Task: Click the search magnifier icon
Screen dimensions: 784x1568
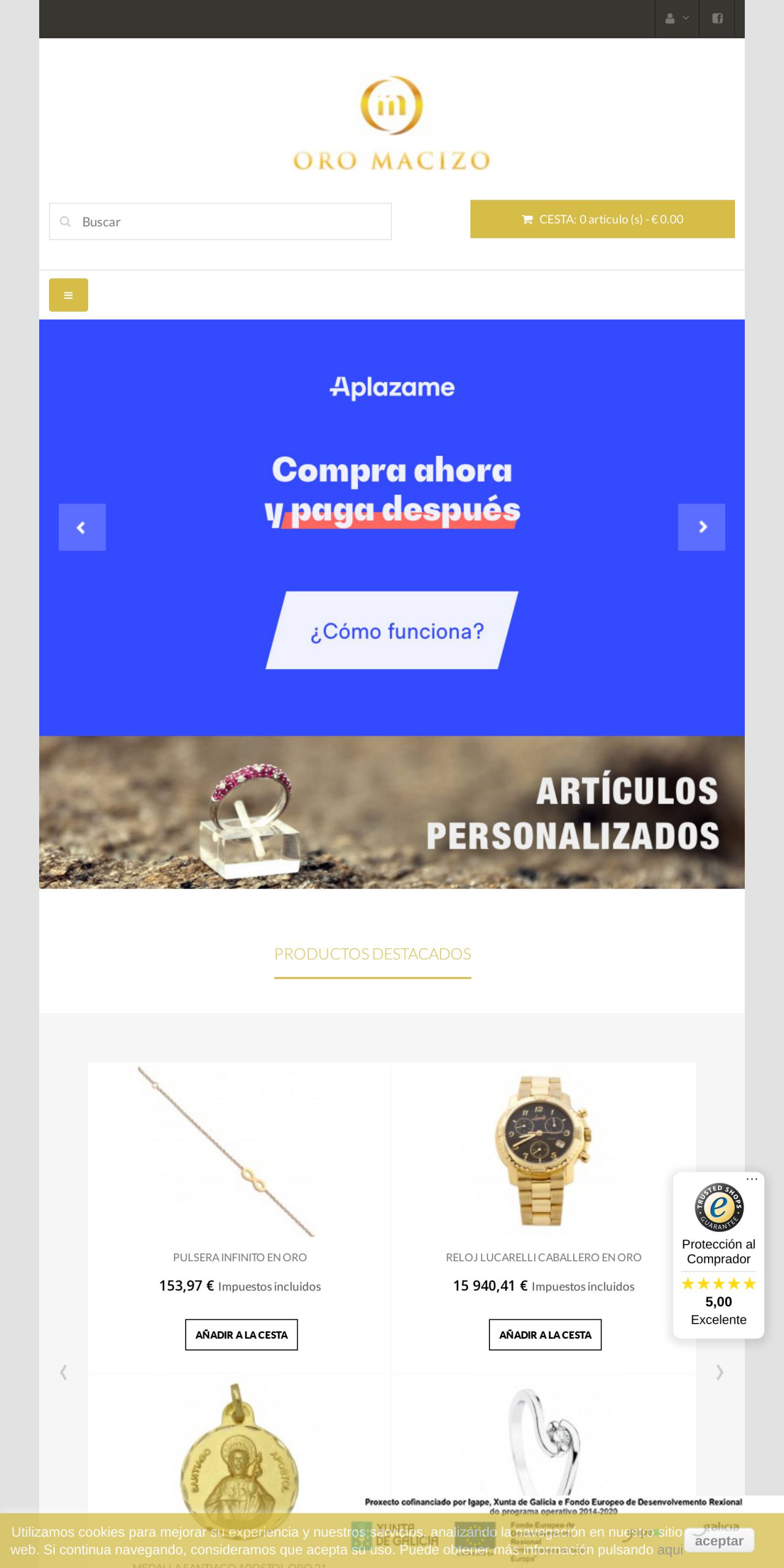Action: [x=65, y=221]
